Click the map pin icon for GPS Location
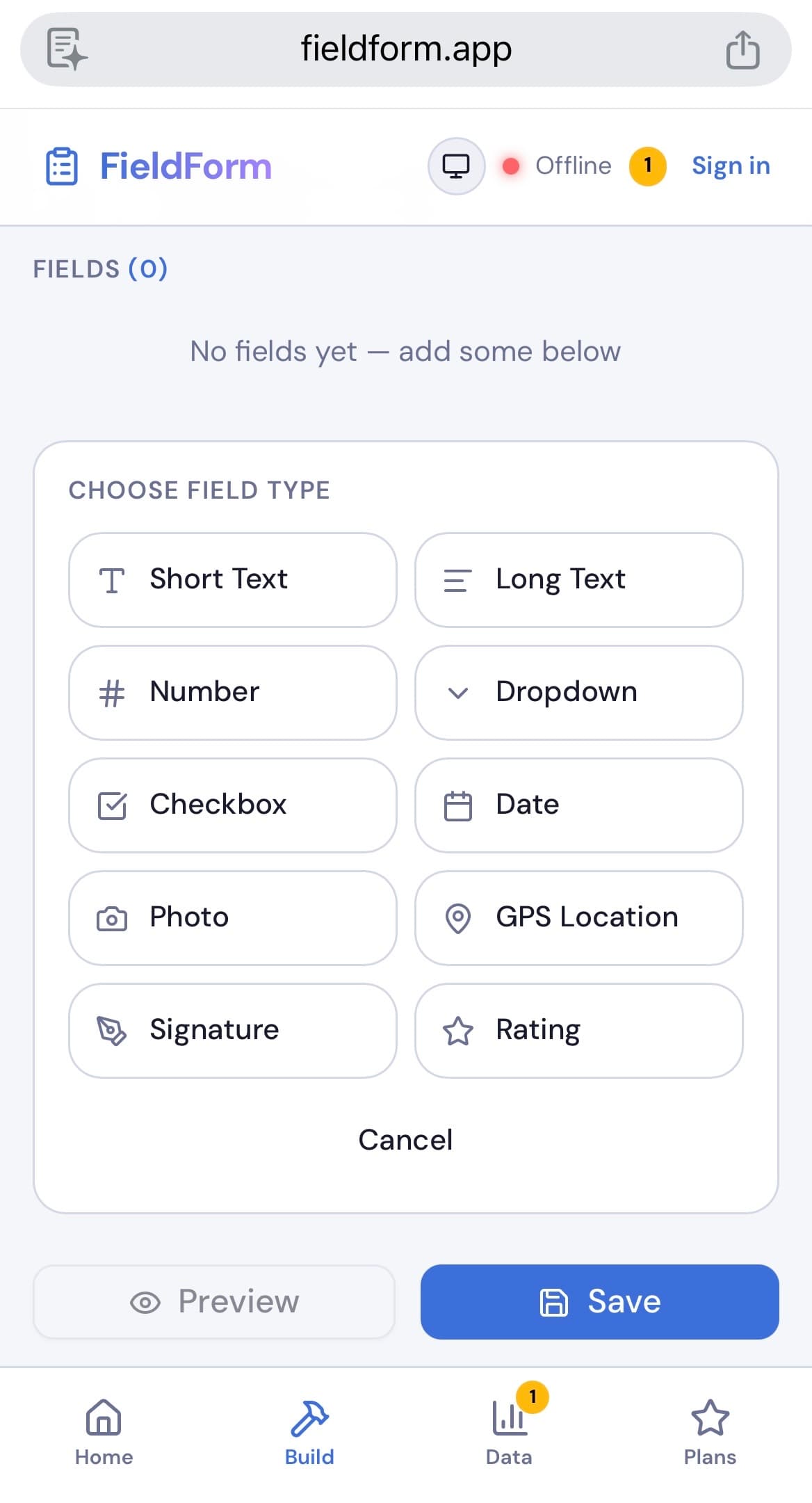Screen dimensions: 812x1503 tap(459, 917)
